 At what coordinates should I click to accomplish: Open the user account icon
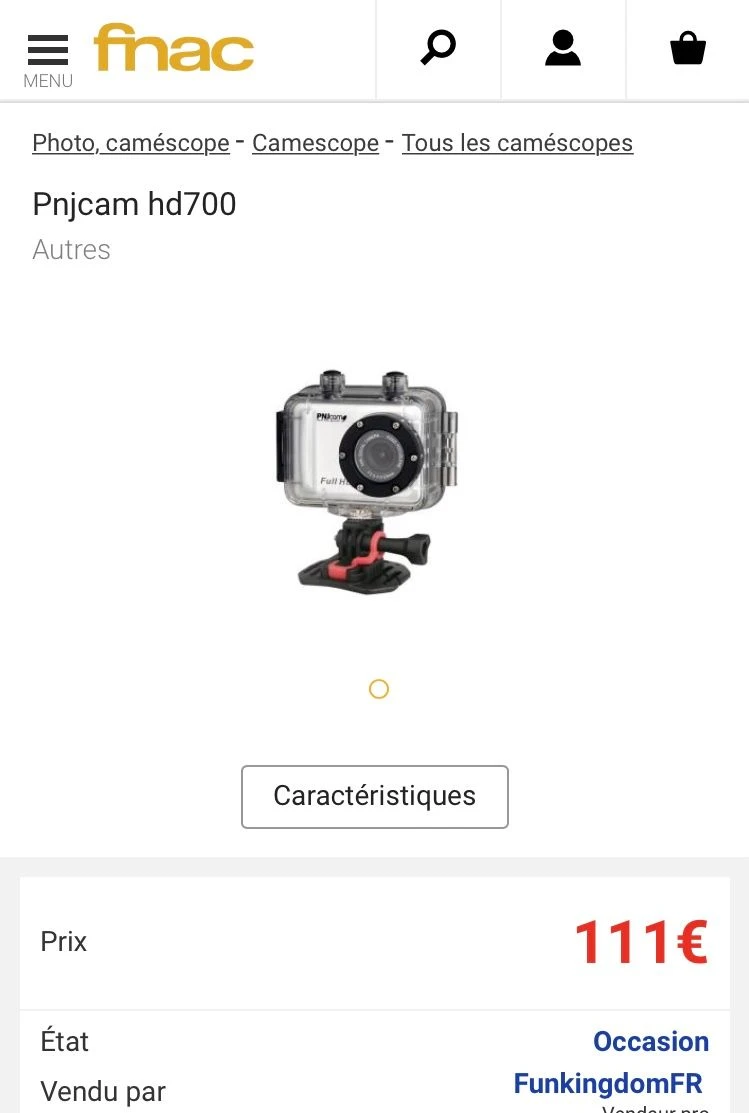pyautogui.click(x=563, y=48)
